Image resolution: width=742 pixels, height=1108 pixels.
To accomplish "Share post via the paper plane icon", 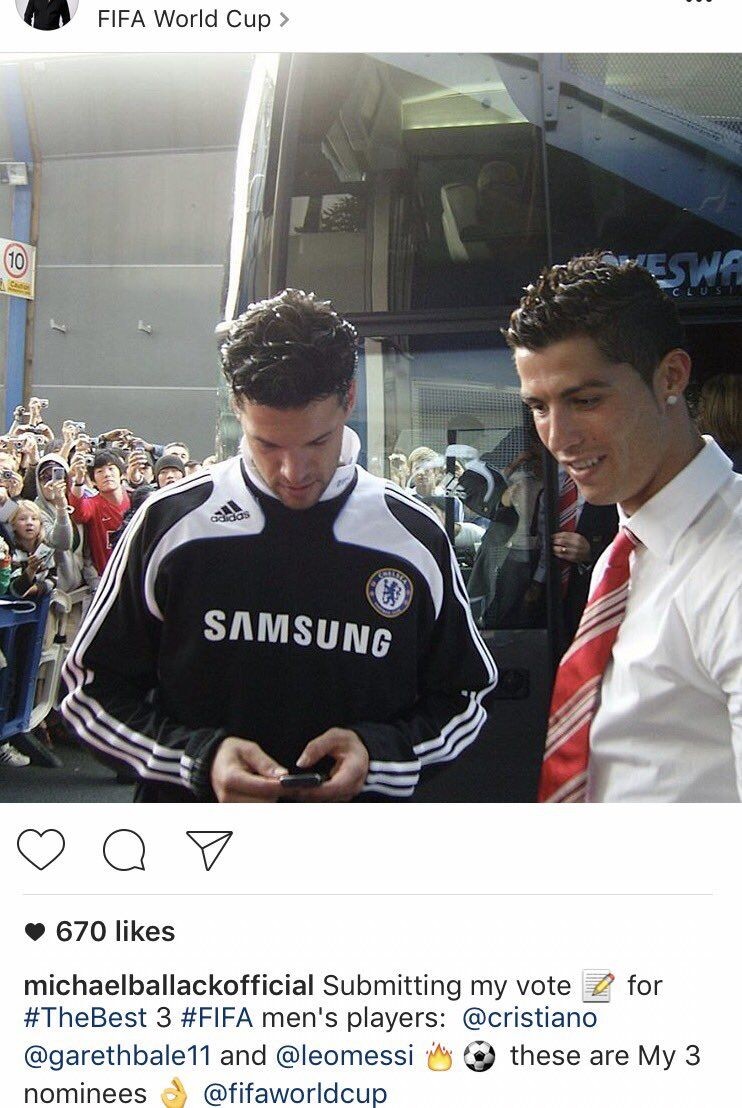I will (209, 850).
